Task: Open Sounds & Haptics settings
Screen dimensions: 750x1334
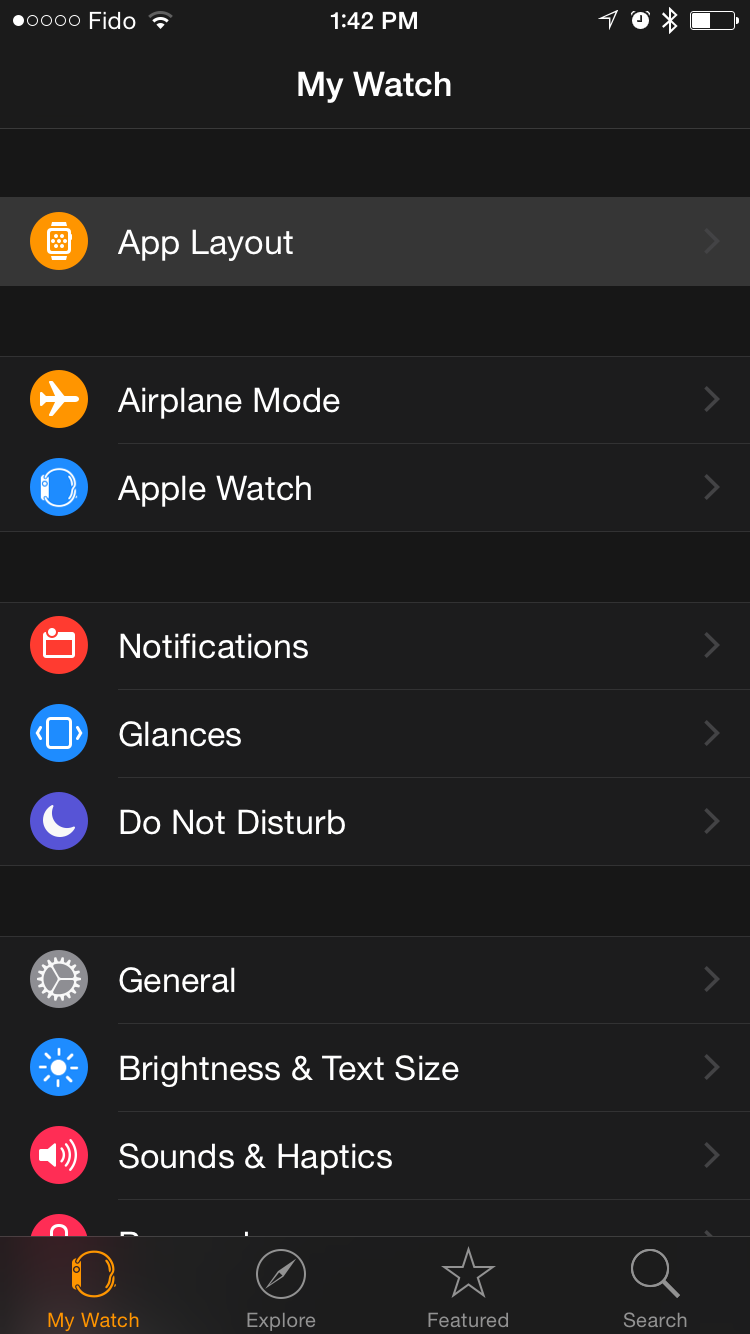Action: [x=374, y=1156]
